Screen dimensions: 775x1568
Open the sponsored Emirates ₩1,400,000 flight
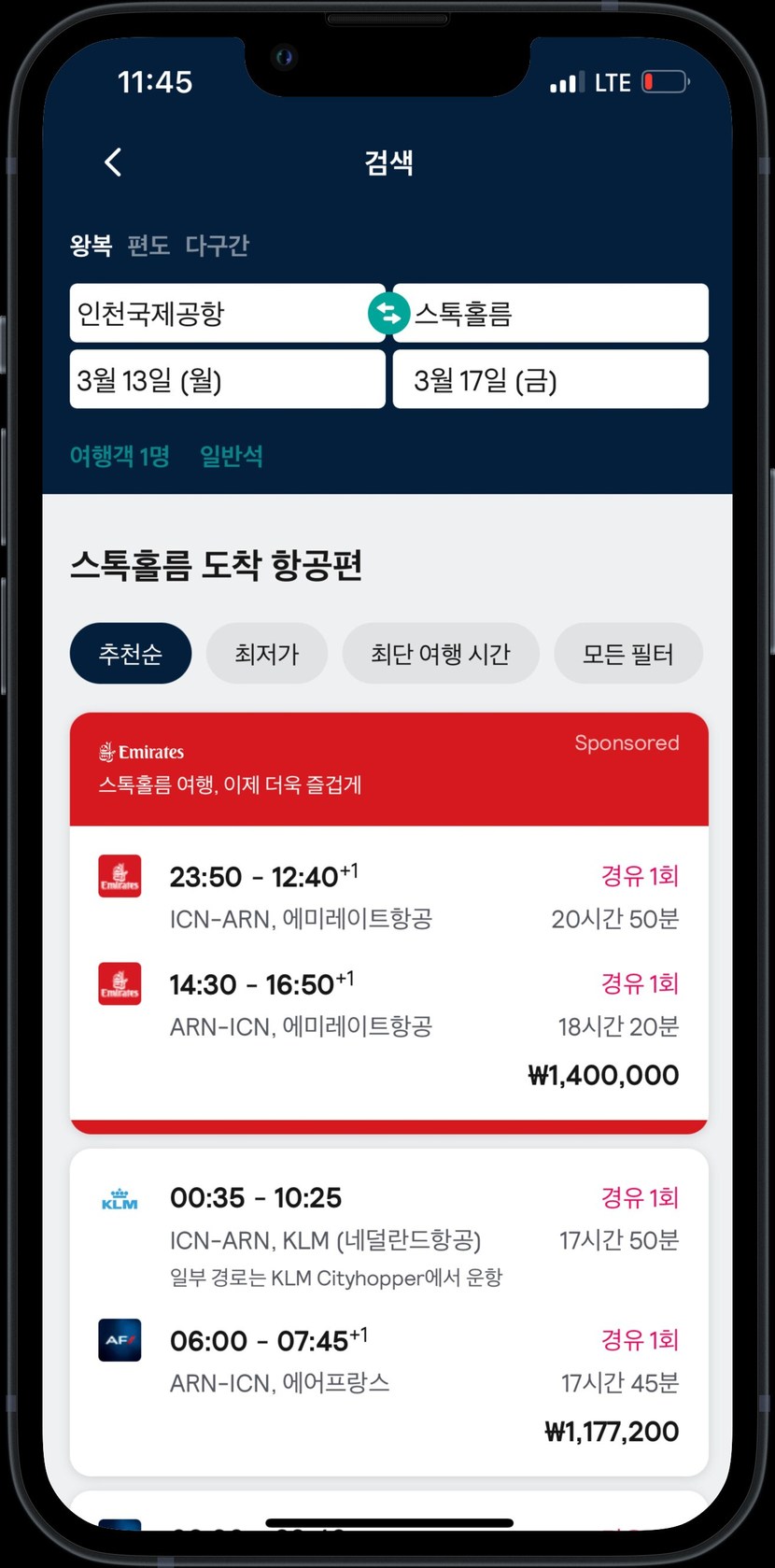pyautogui.click(x=388, y=971)
